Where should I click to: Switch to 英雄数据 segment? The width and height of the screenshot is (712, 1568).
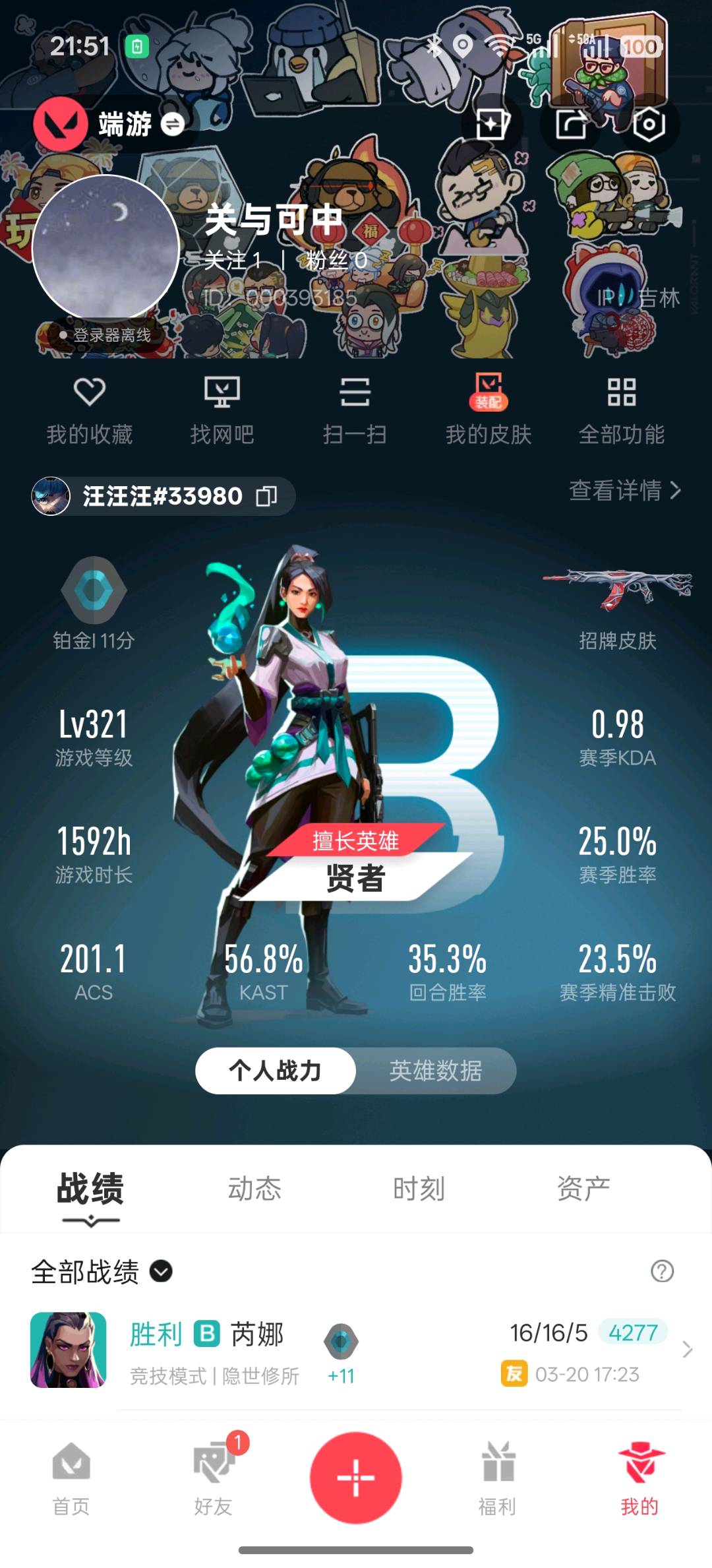pos(435,1071)
